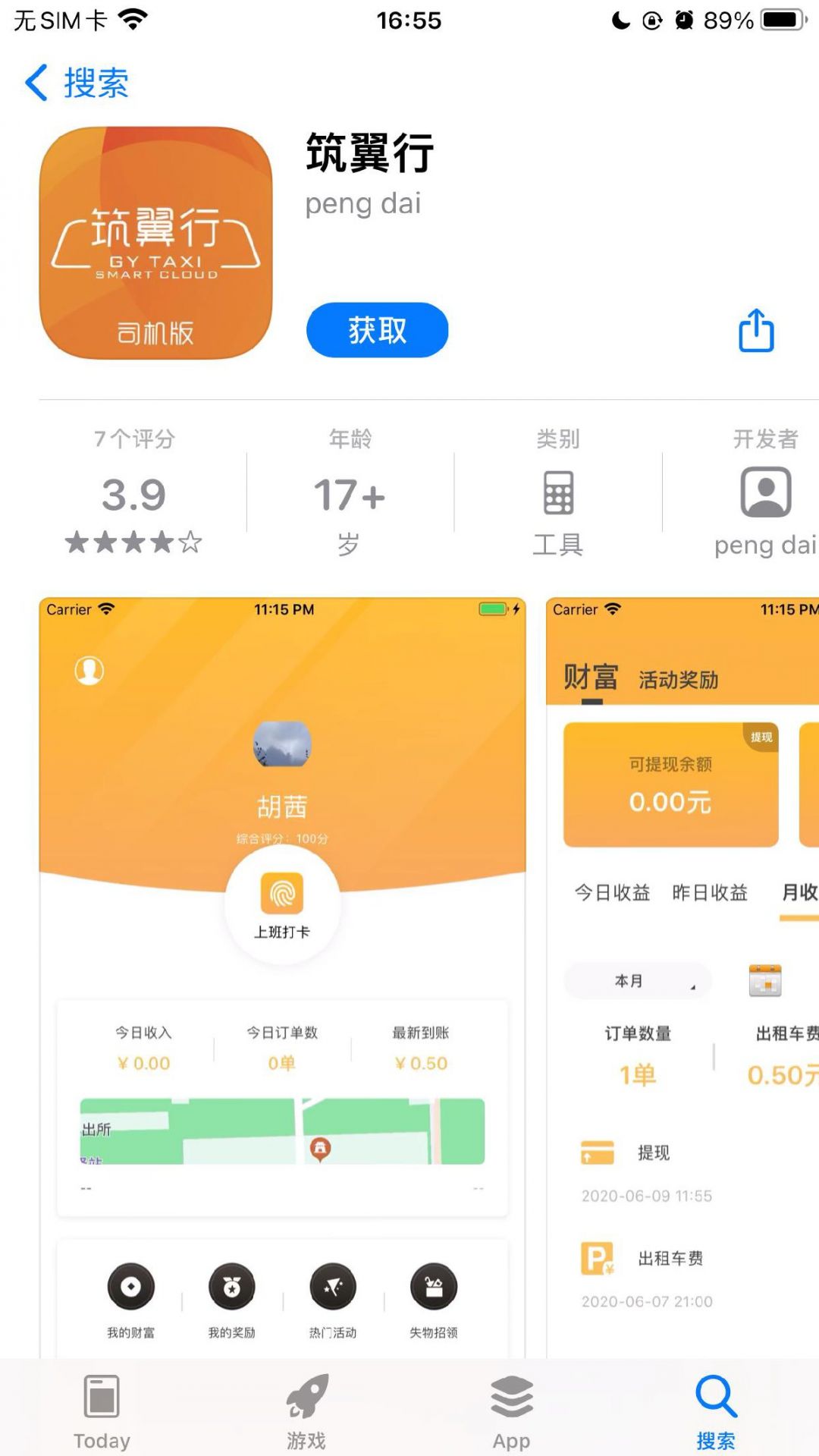Tap 获取 to download 筑翼行

pos(377,330)
